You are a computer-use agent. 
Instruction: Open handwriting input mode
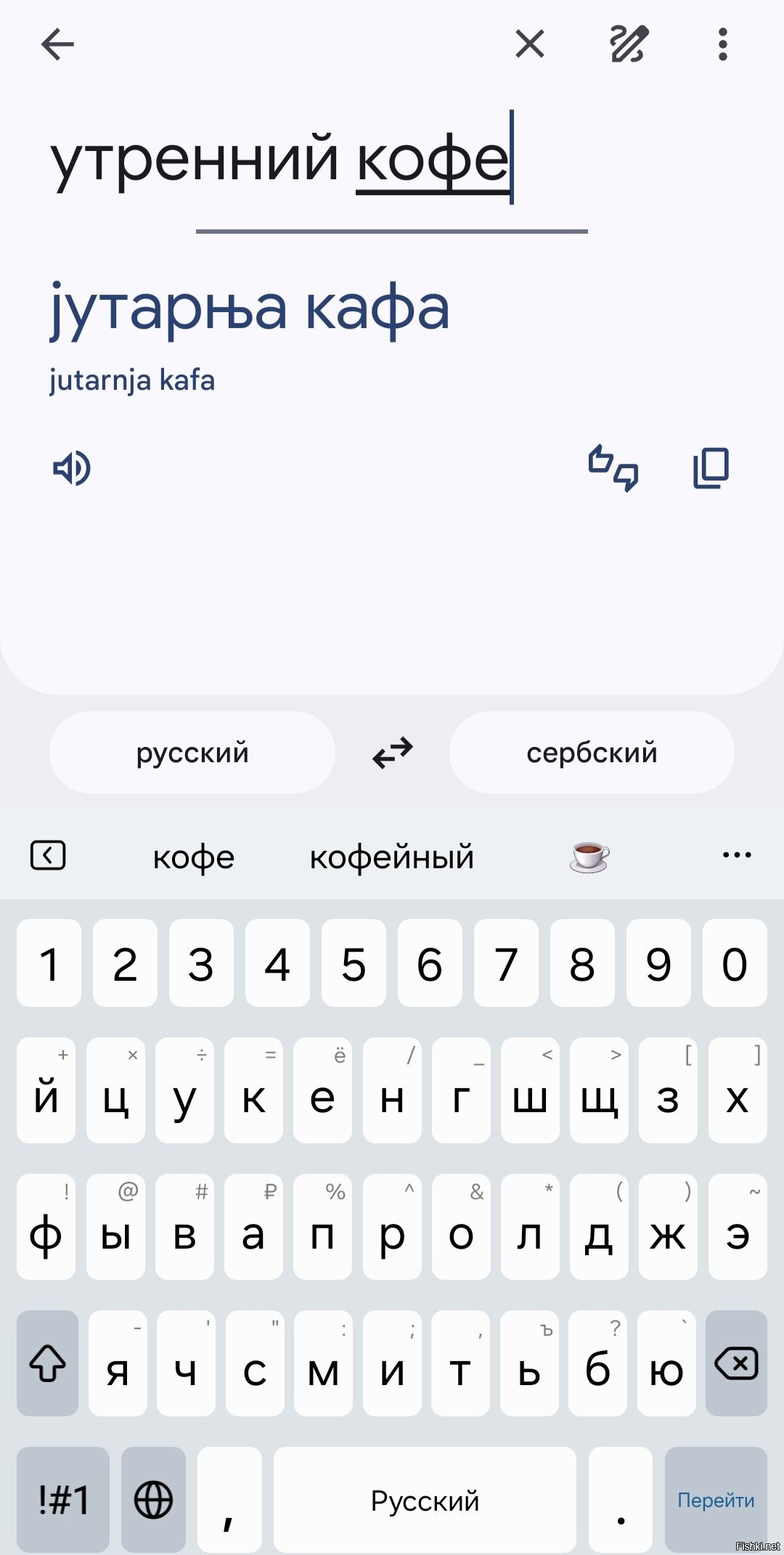coord(629,44)
